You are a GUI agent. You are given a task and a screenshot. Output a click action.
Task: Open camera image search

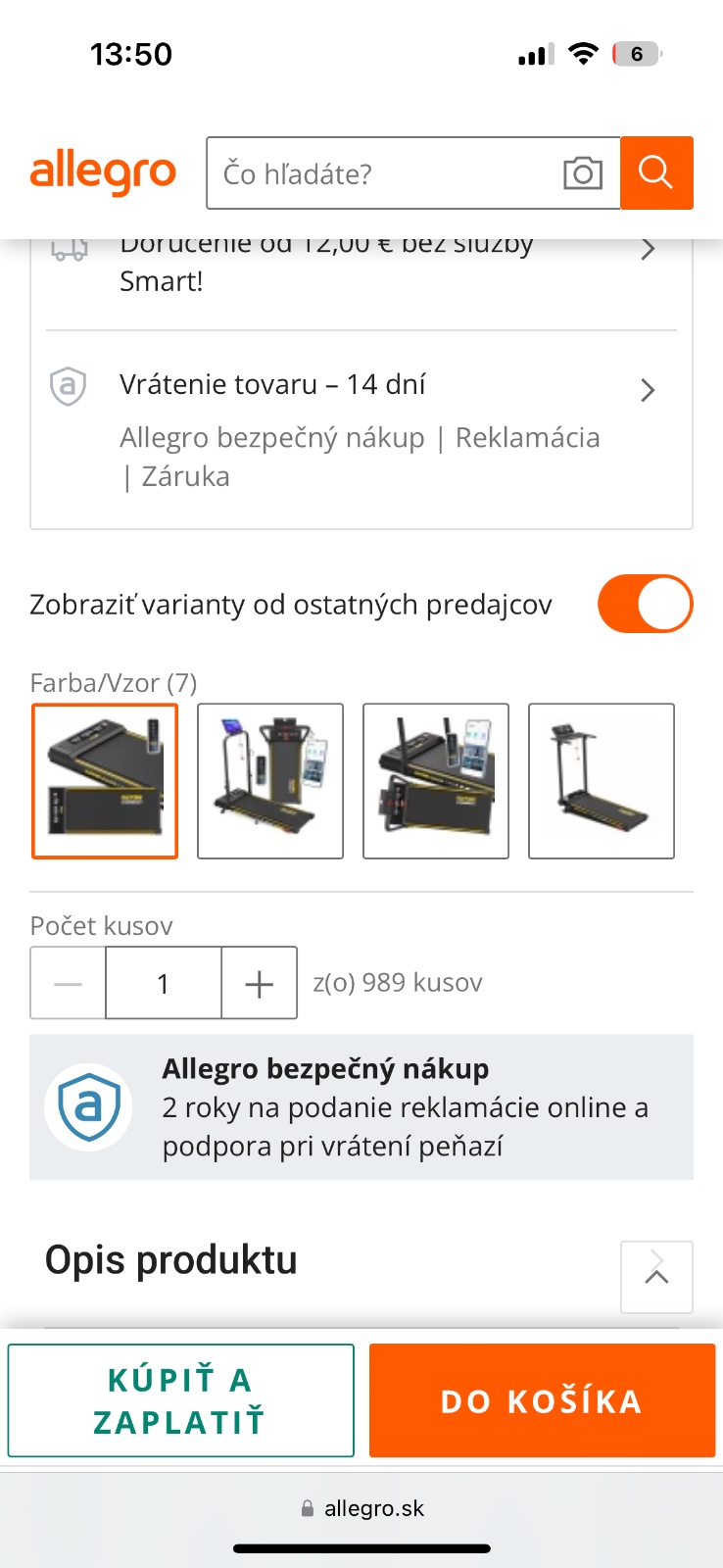click(x=582, y=173)
